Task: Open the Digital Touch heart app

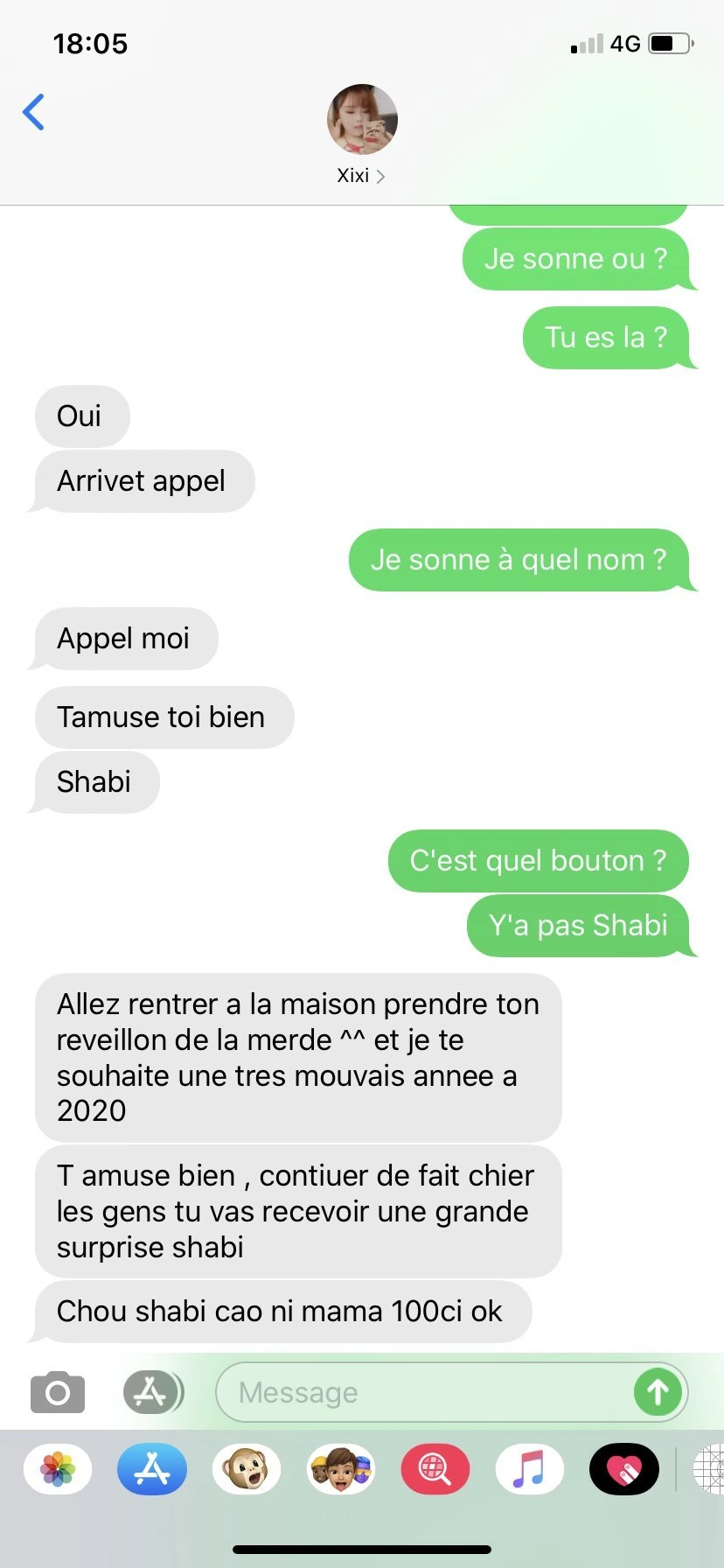Action: click(623, 1469)
